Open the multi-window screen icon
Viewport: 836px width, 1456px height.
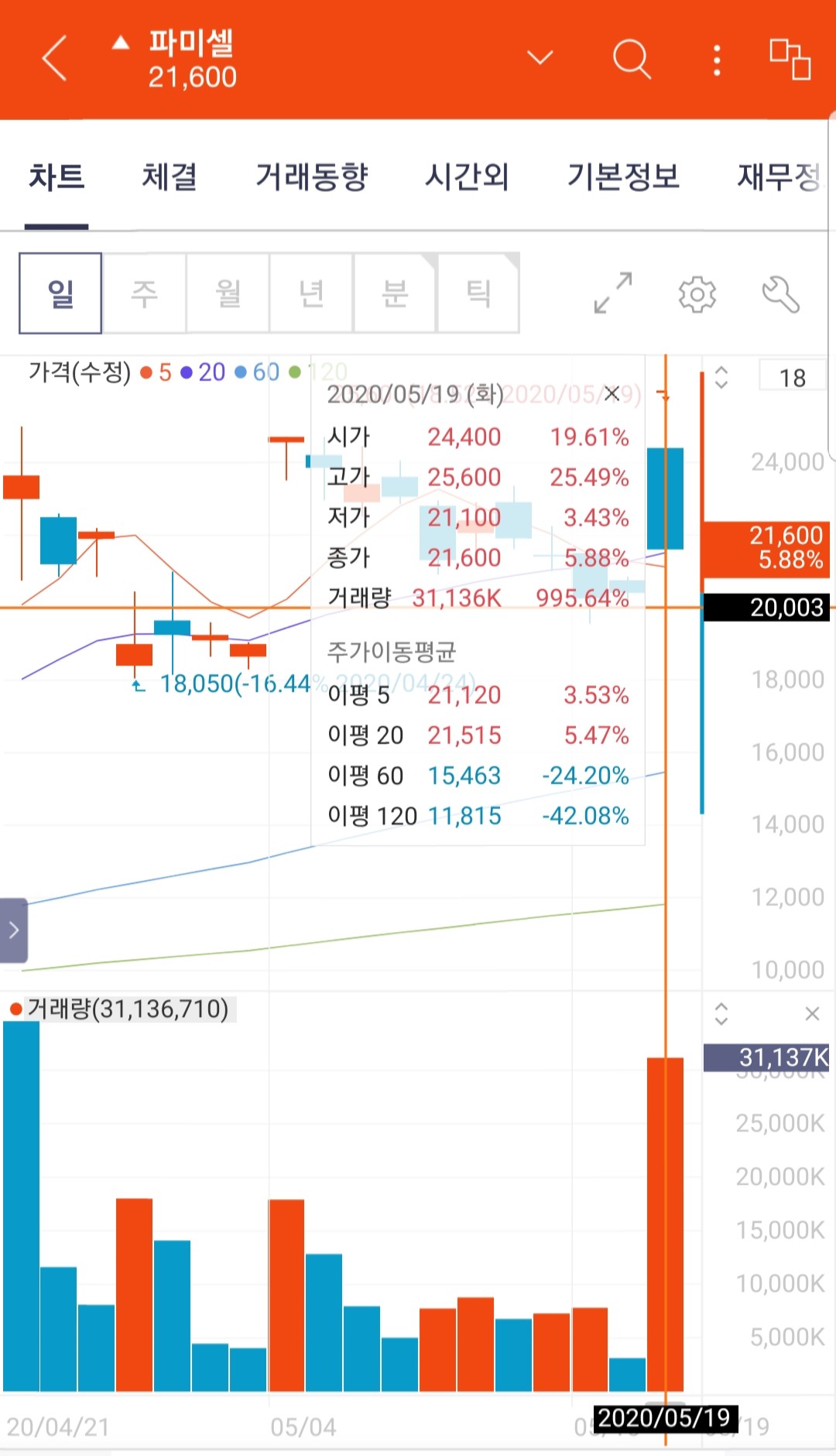[x=790, y=59]
